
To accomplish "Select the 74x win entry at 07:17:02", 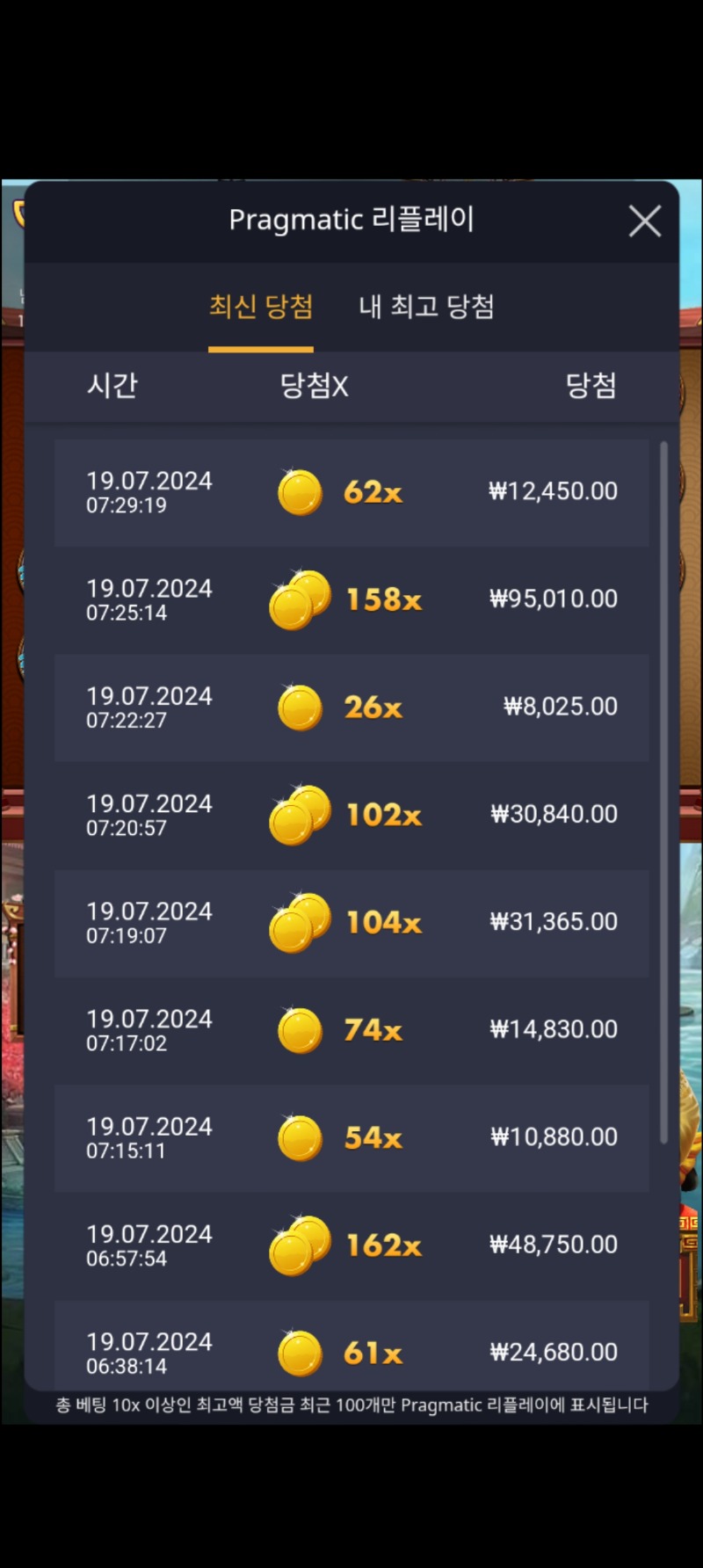I will click(351, 1031).
